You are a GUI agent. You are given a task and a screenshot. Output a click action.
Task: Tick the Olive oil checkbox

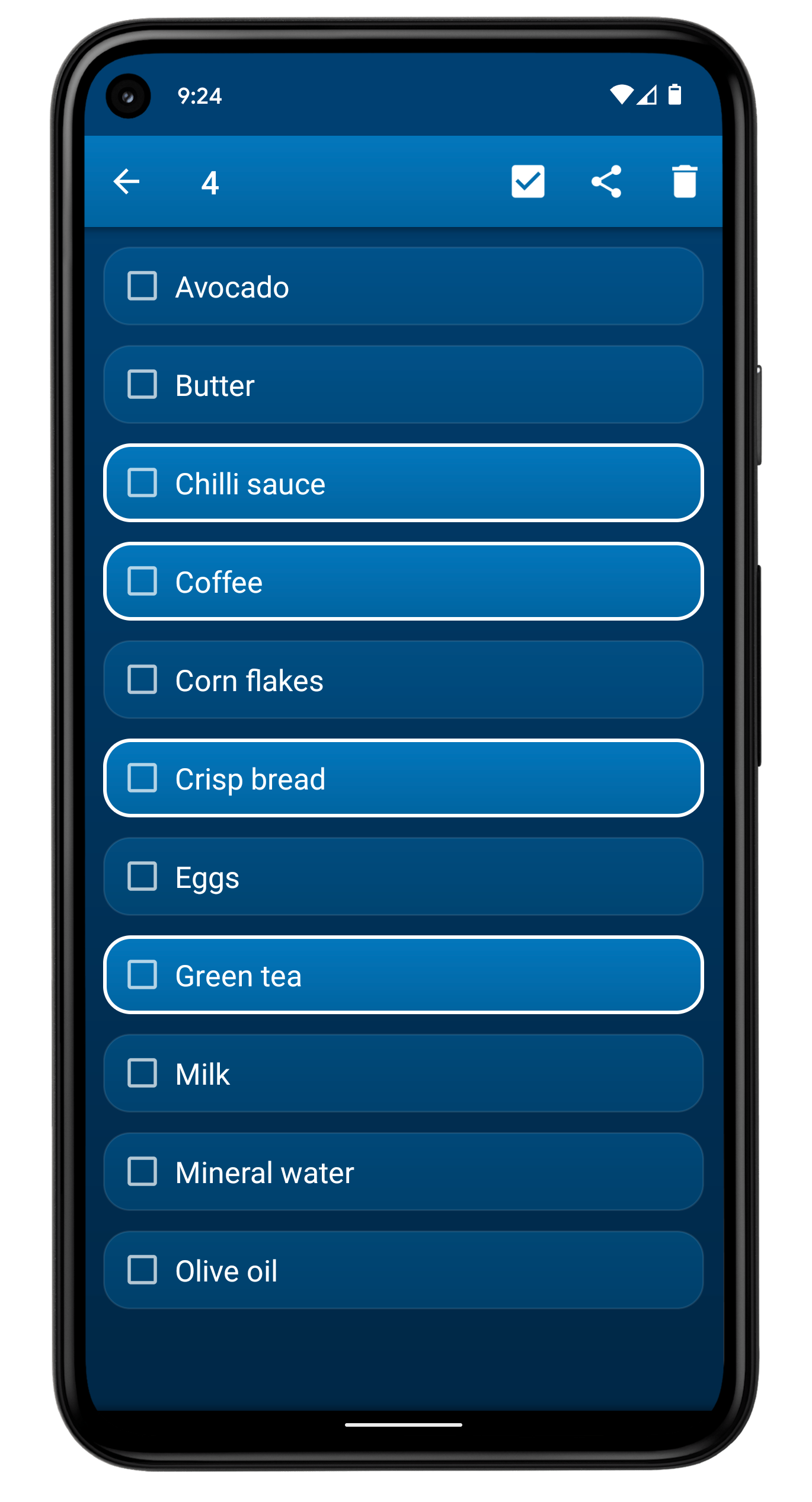142,1270
